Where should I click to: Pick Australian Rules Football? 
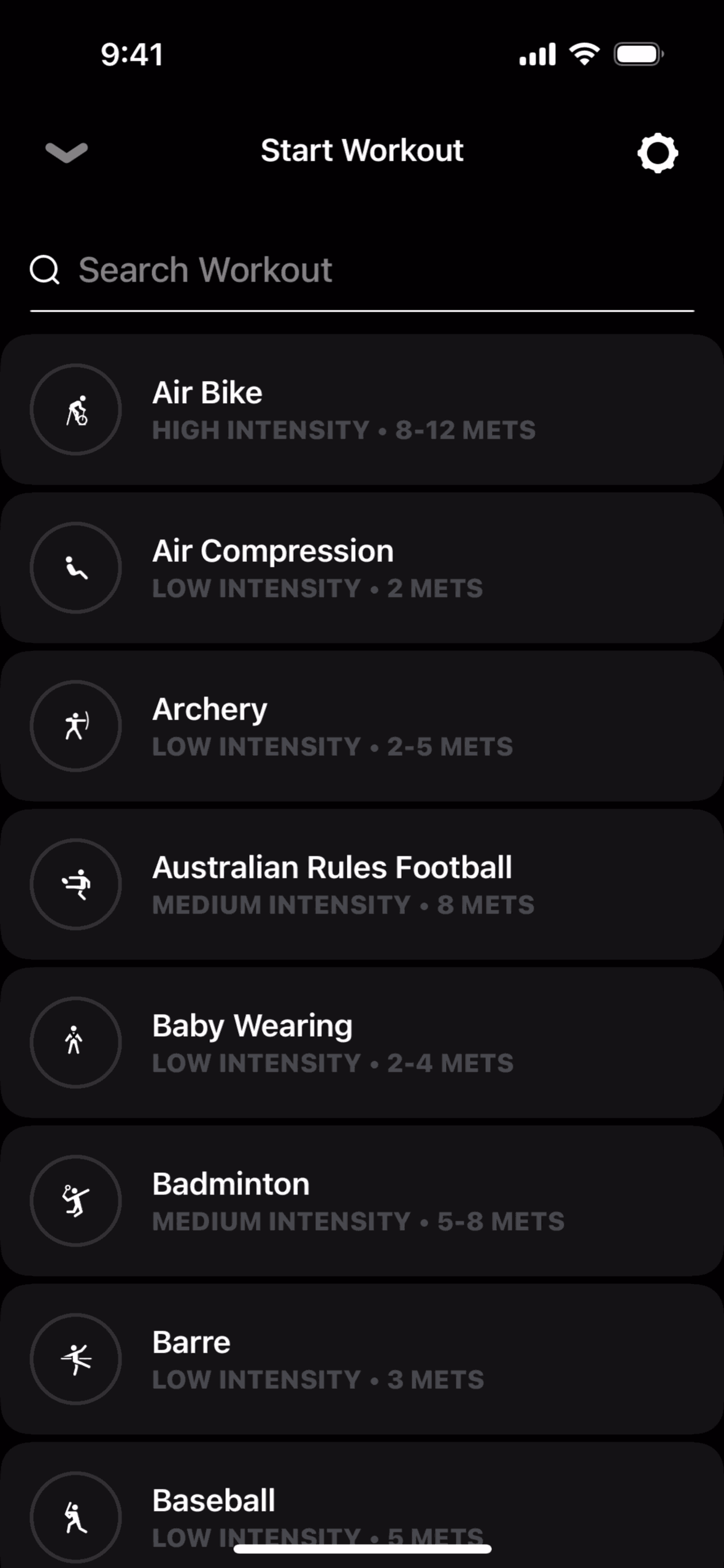[x=362, y=885]
